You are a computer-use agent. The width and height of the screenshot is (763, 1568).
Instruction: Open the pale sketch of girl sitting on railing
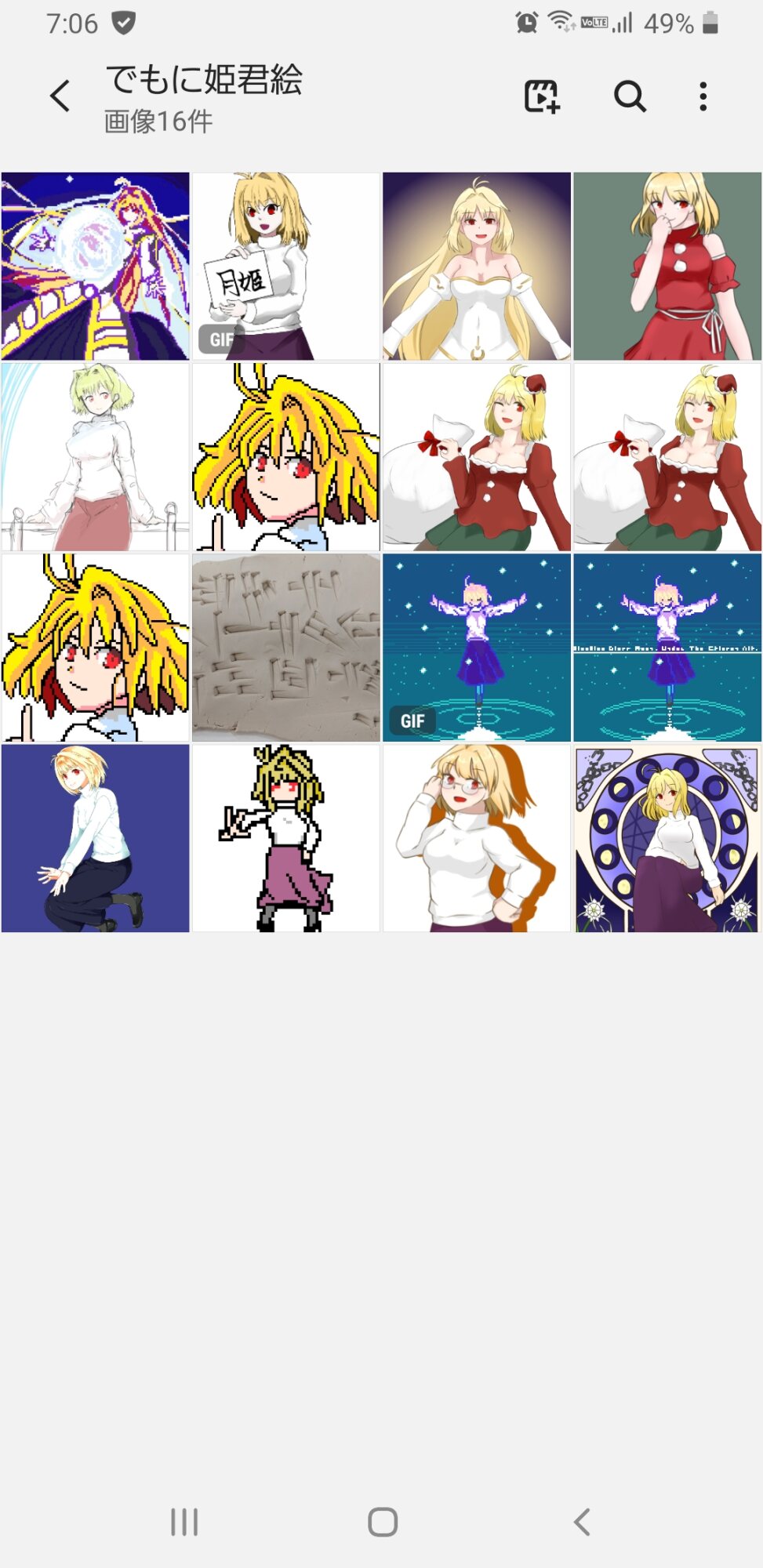point(95,457)
